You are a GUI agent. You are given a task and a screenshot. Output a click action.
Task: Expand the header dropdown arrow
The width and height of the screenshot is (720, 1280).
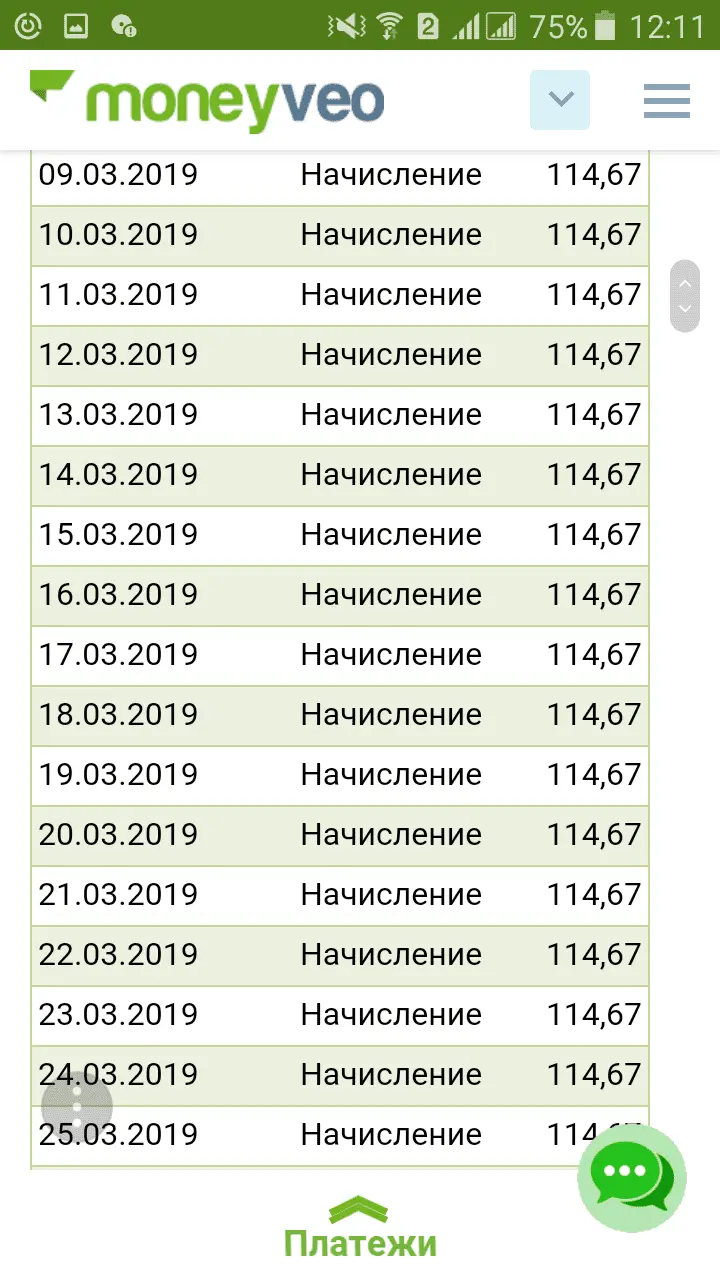coord(560,99)
